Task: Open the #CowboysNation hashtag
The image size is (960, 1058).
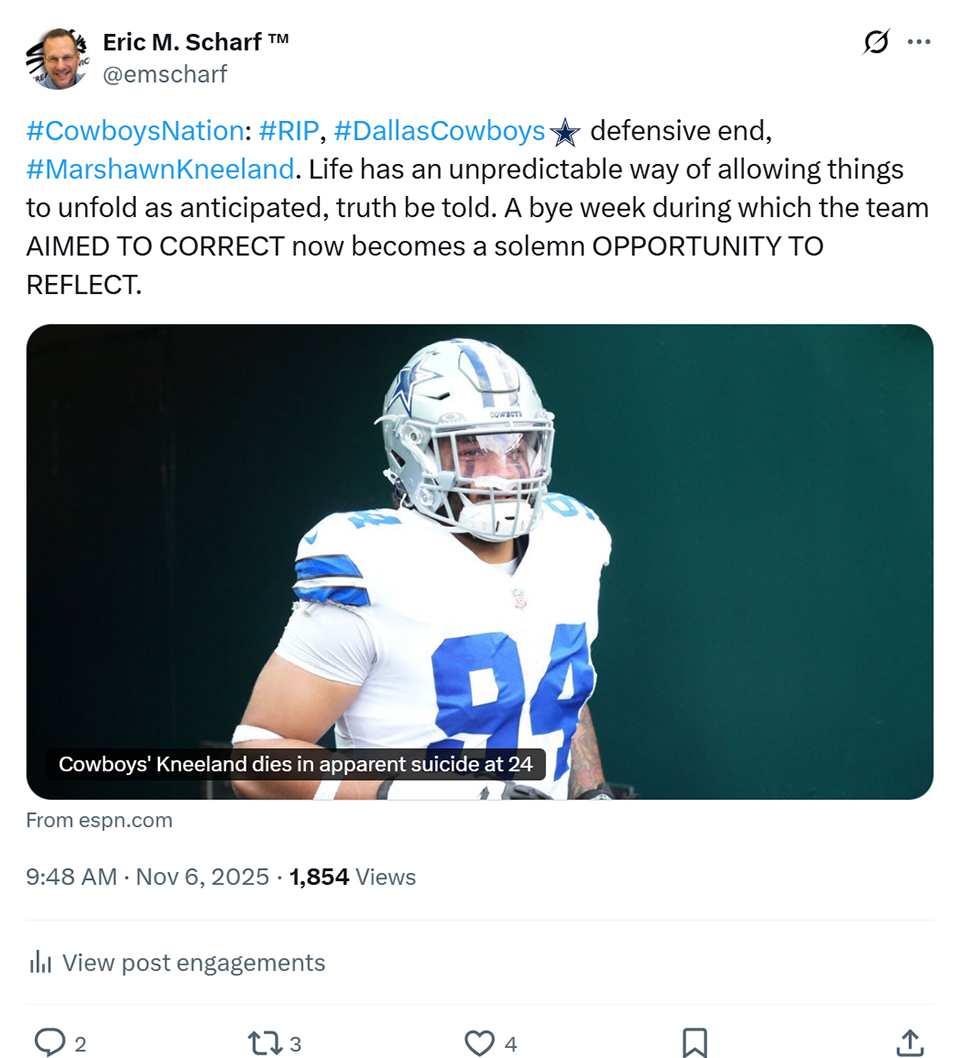Action: pos(135,131)
